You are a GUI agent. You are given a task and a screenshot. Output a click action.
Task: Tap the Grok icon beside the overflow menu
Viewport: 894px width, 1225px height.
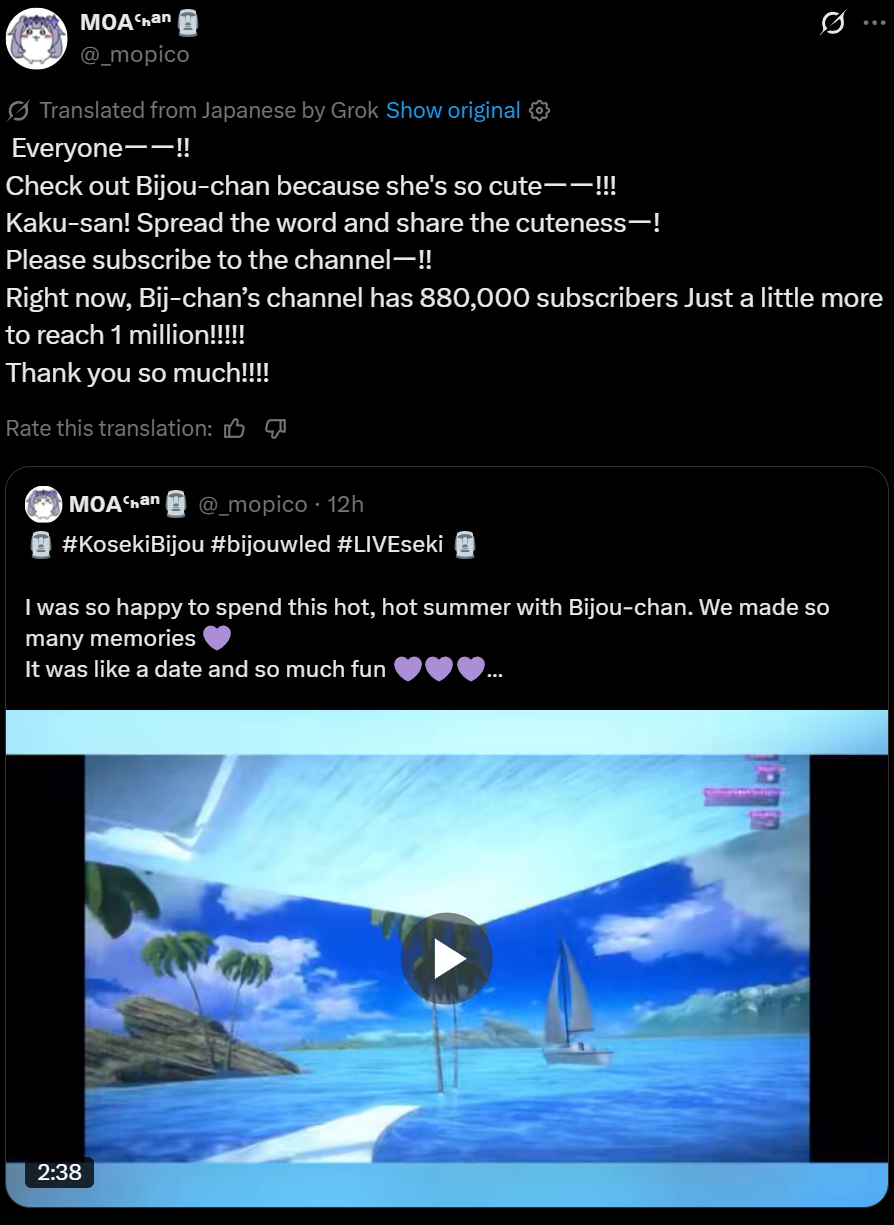point(832,23)
